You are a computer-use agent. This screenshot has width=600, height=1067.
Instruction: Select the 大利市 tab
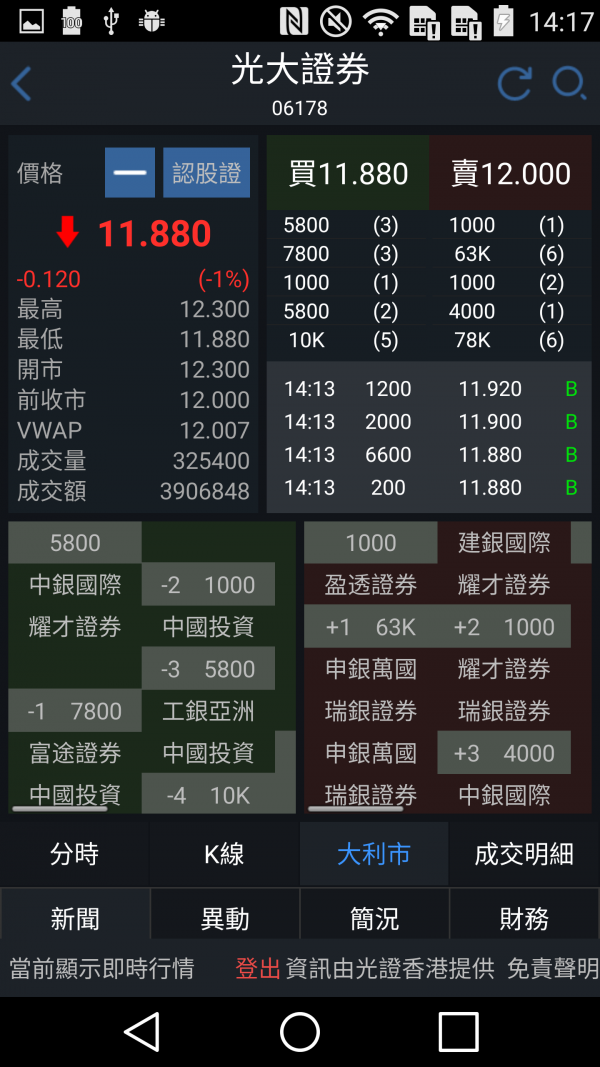pos(374,854)
